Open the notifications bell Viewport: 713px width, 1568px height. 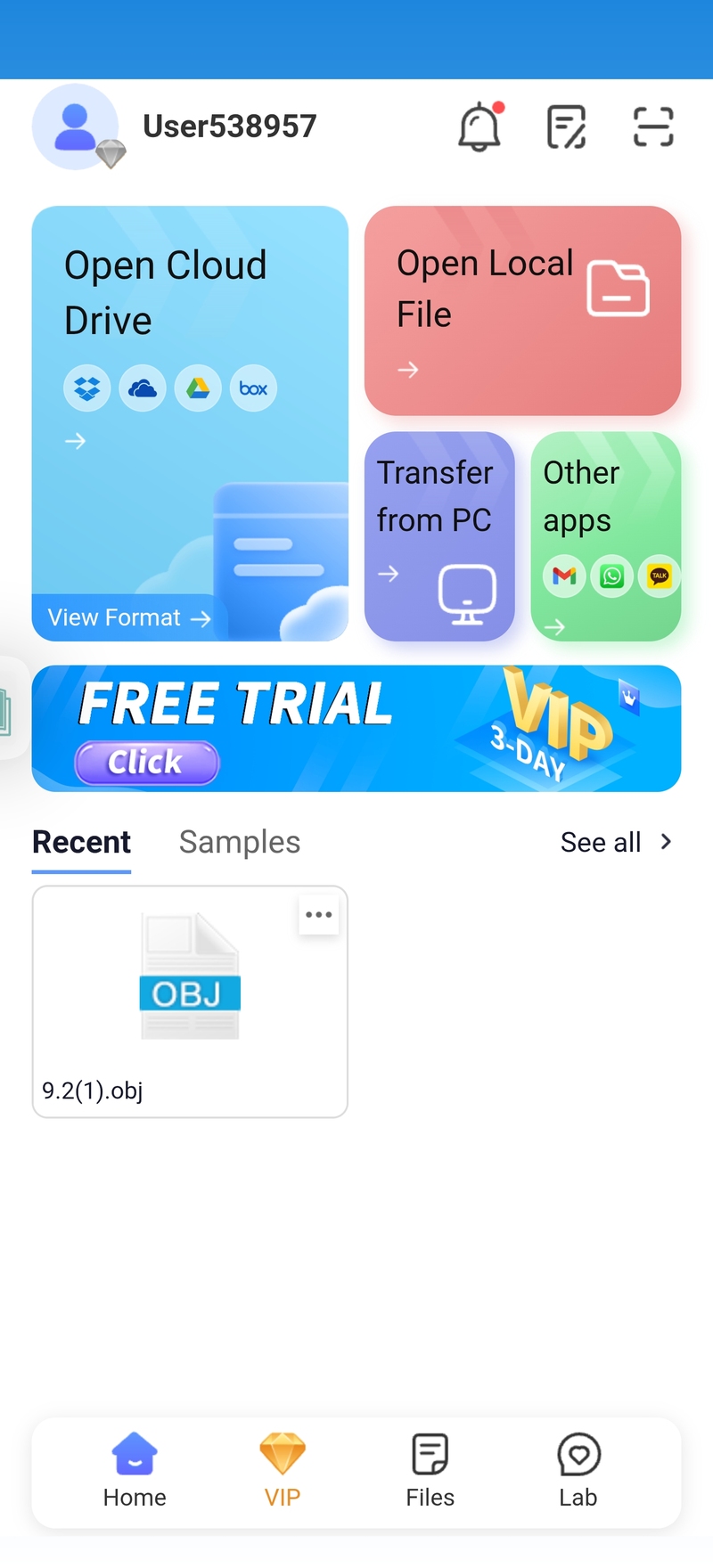pos(479,127)
